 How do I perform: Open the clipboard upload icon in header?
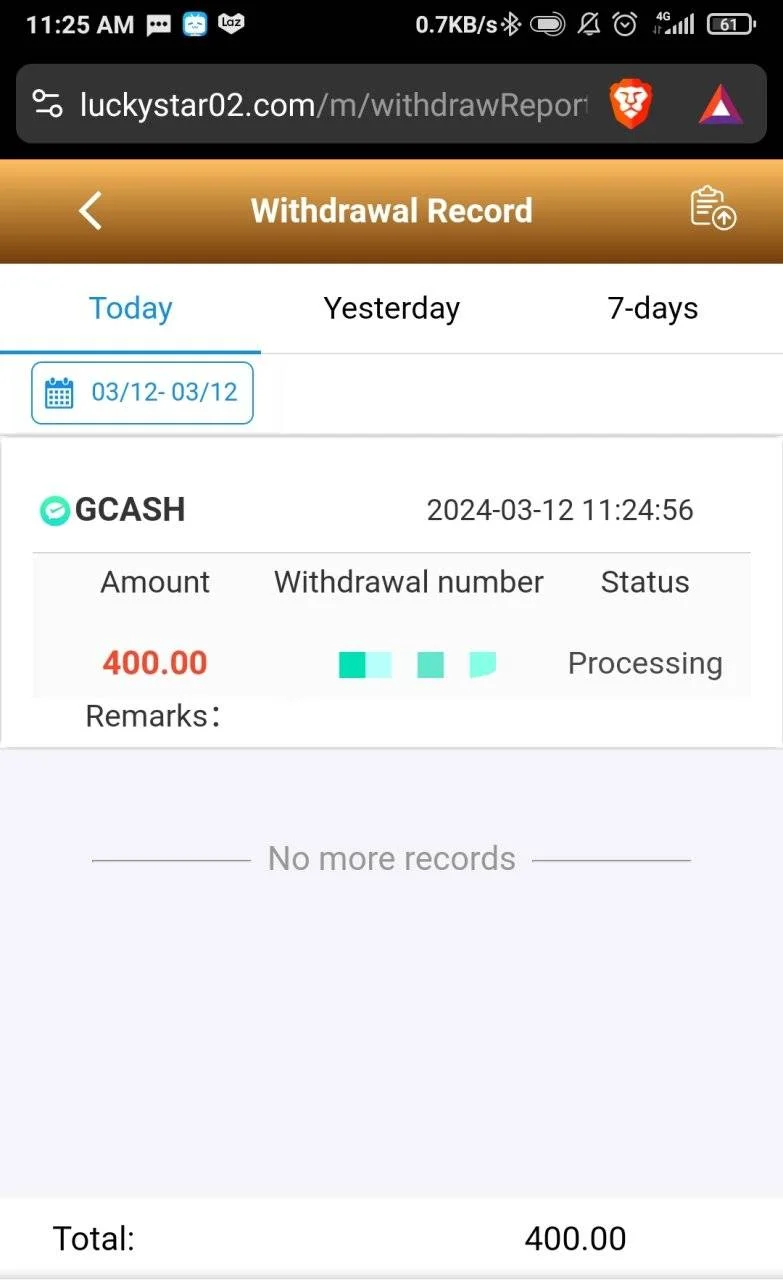click(713, 209)
